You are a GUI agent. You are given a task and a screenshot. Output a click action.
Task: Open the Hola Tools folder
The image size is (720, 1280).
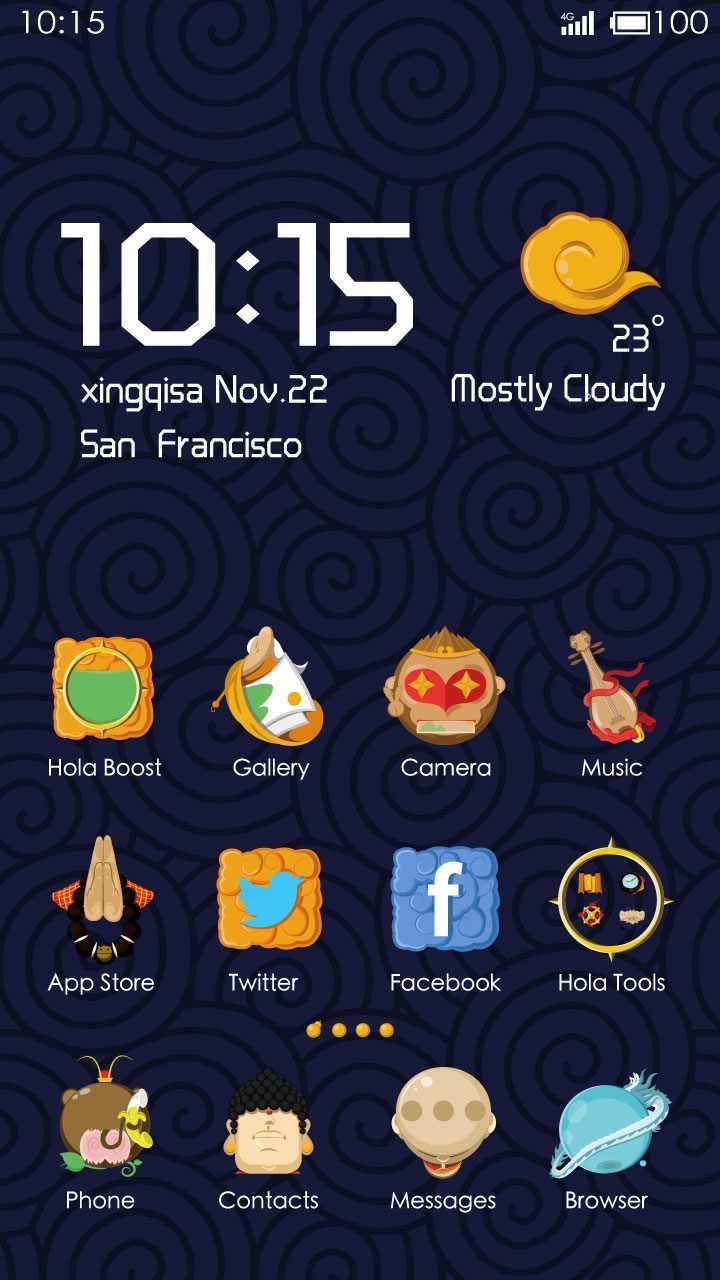click(x=610, y=898)
